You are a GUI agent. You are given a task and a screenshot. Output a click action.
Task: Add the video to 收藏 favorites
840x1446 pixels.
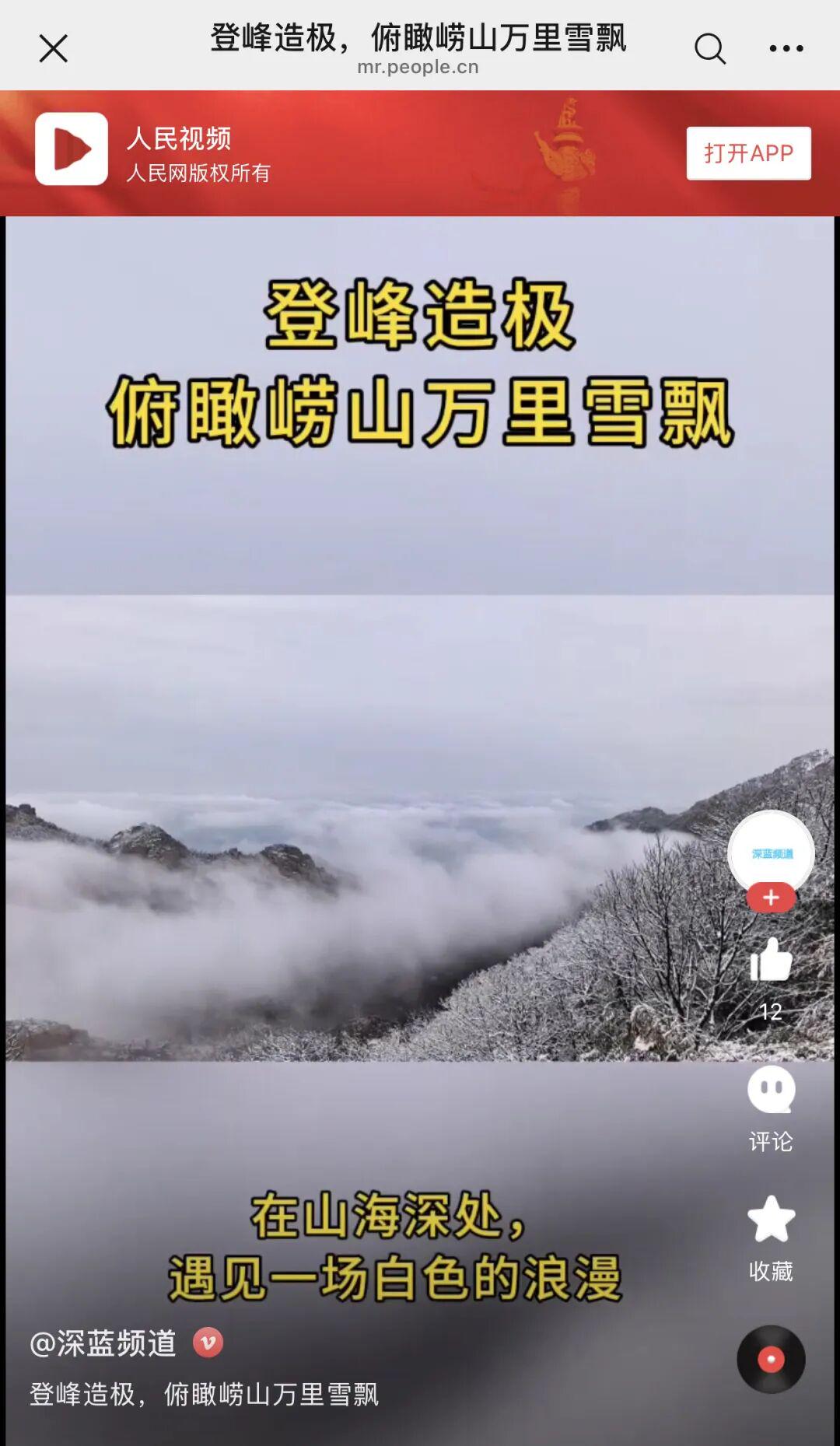point(771,1220)
